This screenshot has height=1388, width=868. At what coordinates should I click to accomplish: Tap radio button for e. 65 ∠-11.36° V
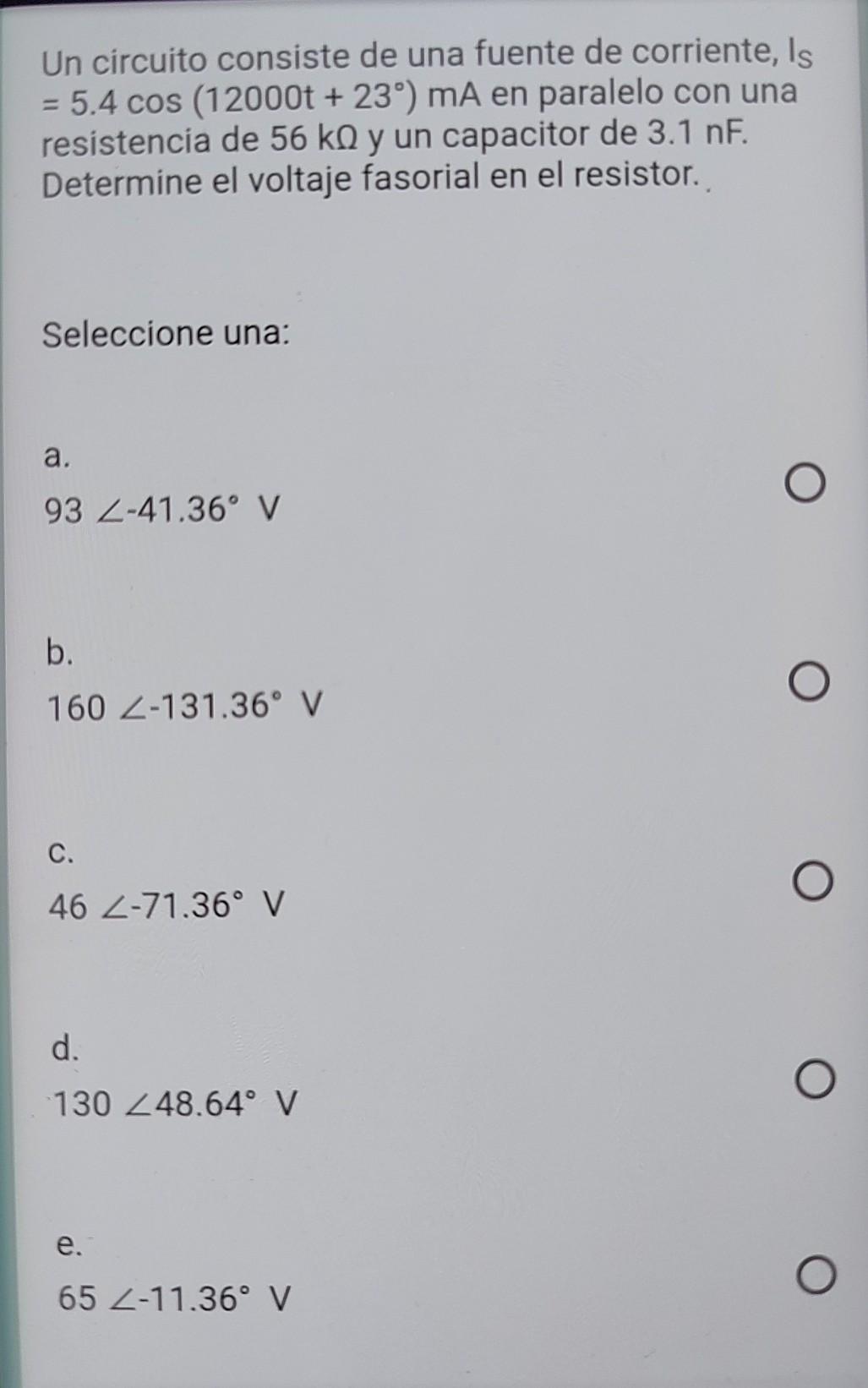point(818,1276)
